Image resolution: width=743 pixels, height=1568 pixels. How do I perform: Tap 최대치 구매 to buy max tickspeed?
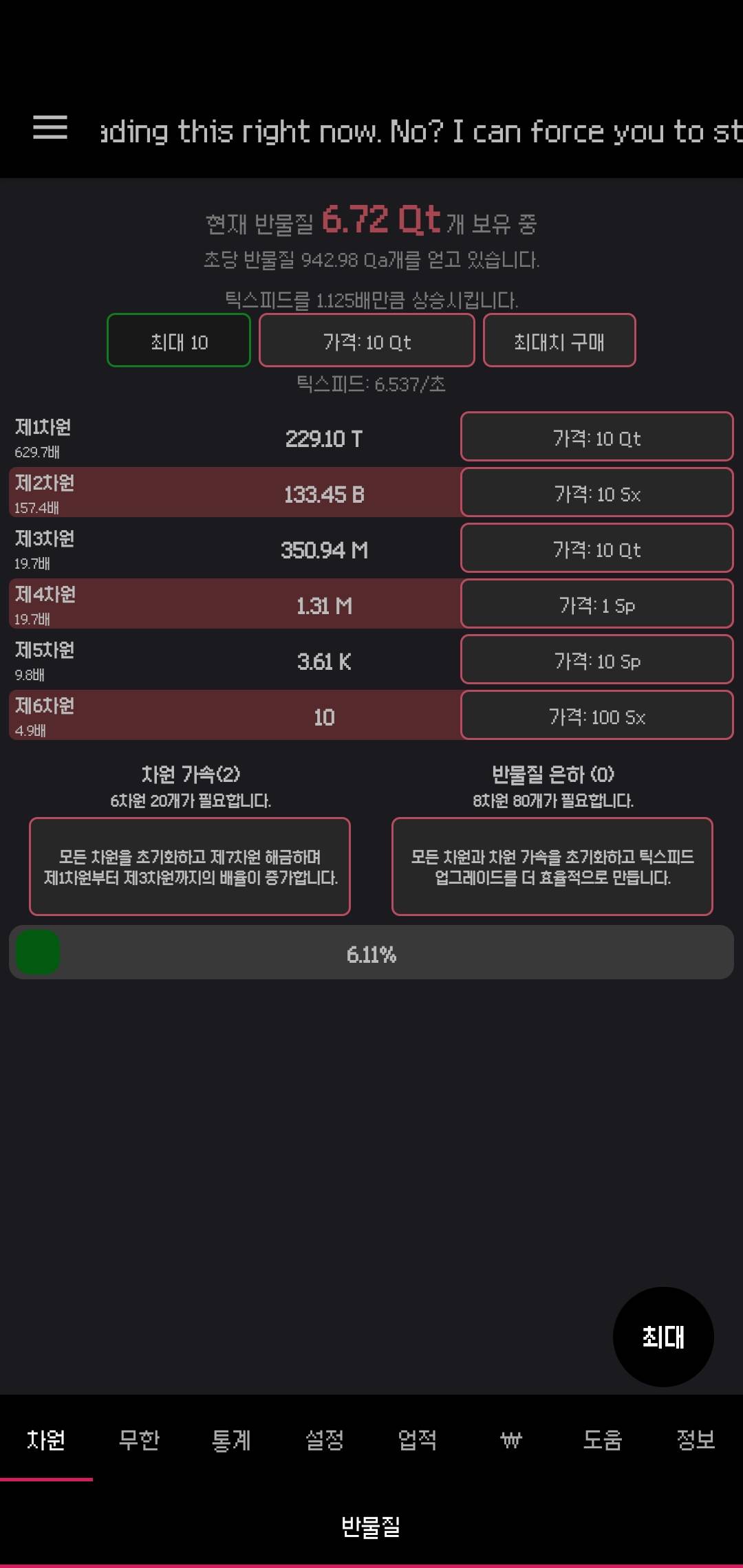coord(559,341)
